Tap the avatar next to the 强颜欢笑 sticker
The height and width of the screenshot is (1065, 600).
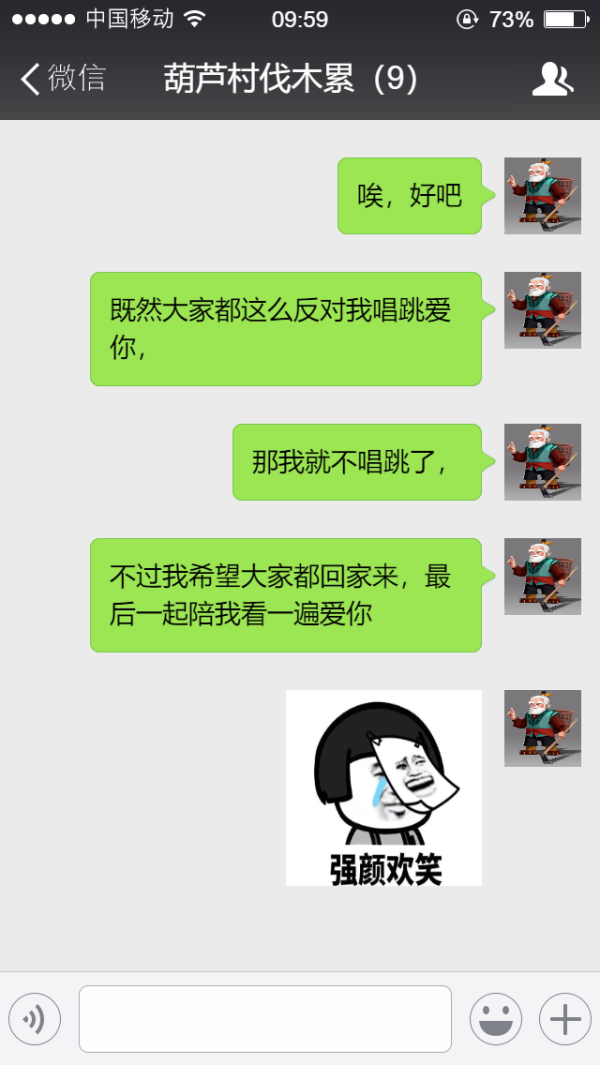(x=542, y=728)
